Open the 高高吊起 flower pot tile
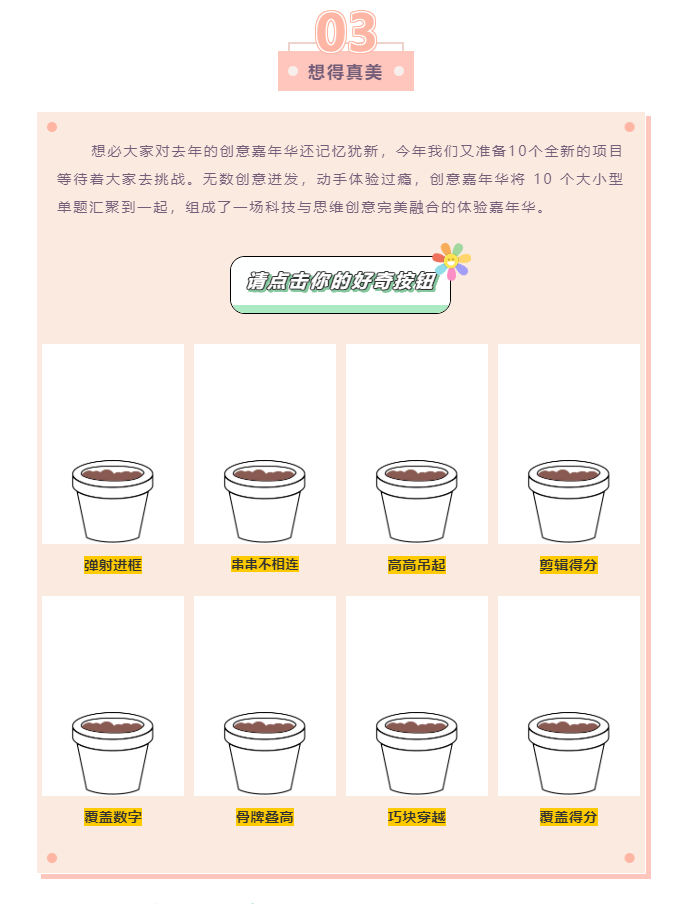The height and width of the screenshot is (904, 691). tap(416, 500)
